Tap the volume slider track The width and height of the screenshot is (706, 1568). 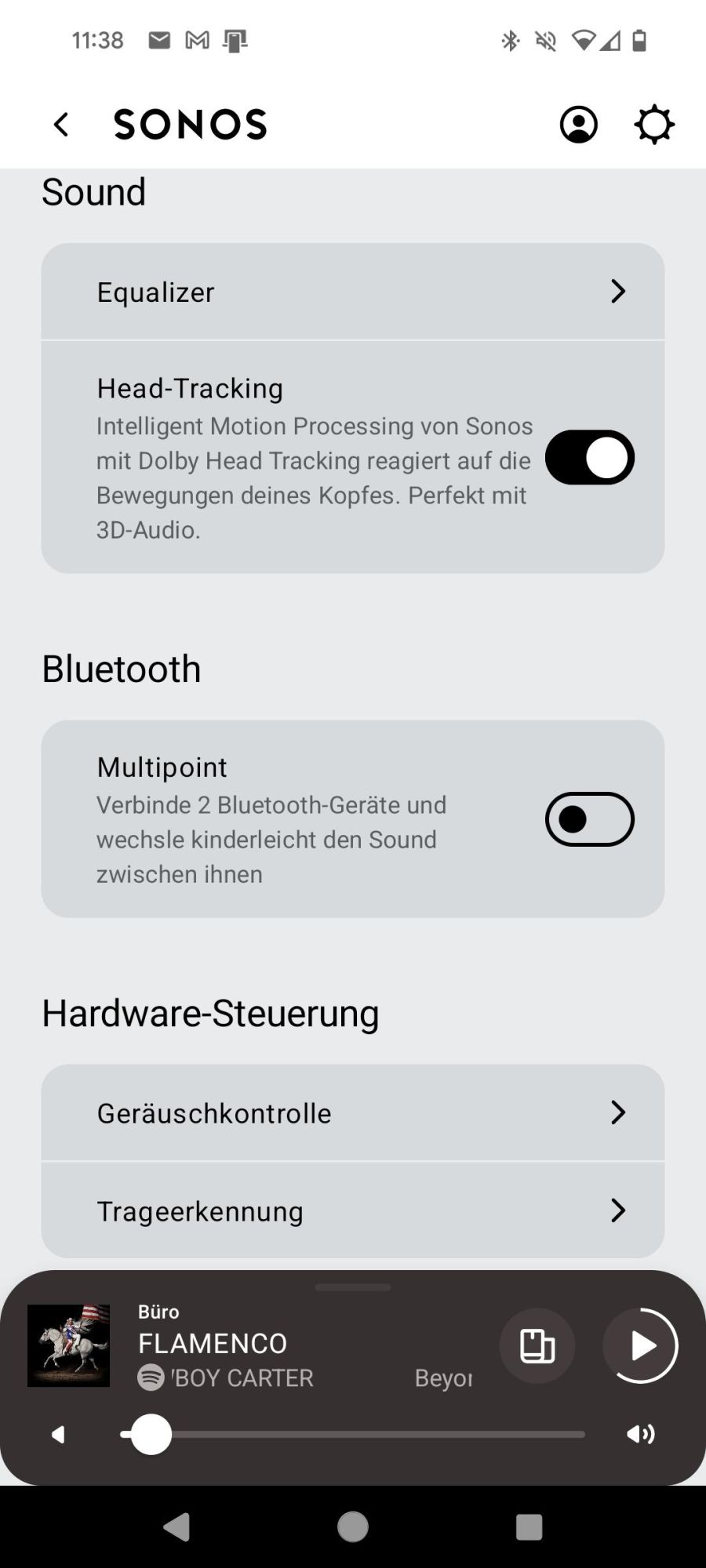click(x=353, y=1435)
